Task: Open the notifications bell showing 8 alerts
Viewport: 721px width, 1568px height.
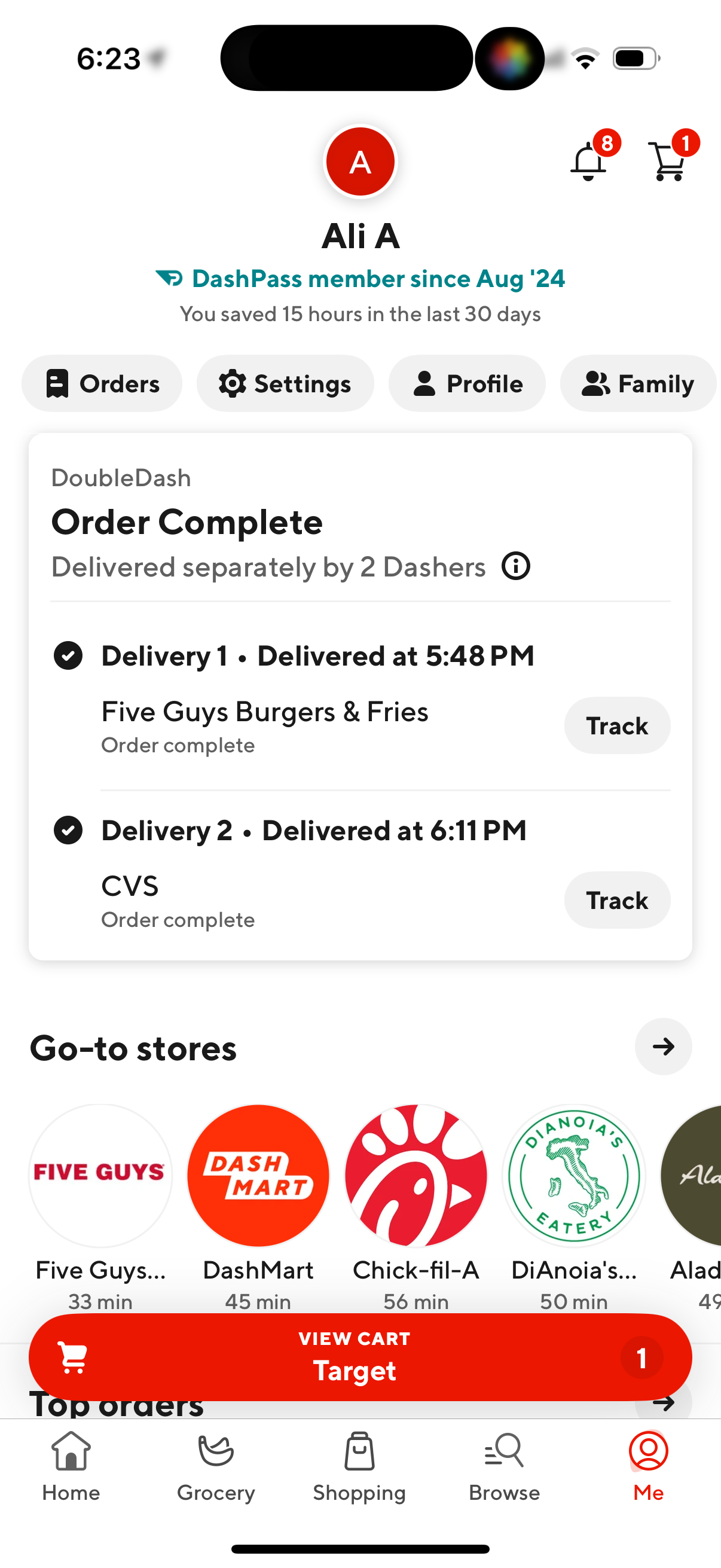Action: coord(589,160)
